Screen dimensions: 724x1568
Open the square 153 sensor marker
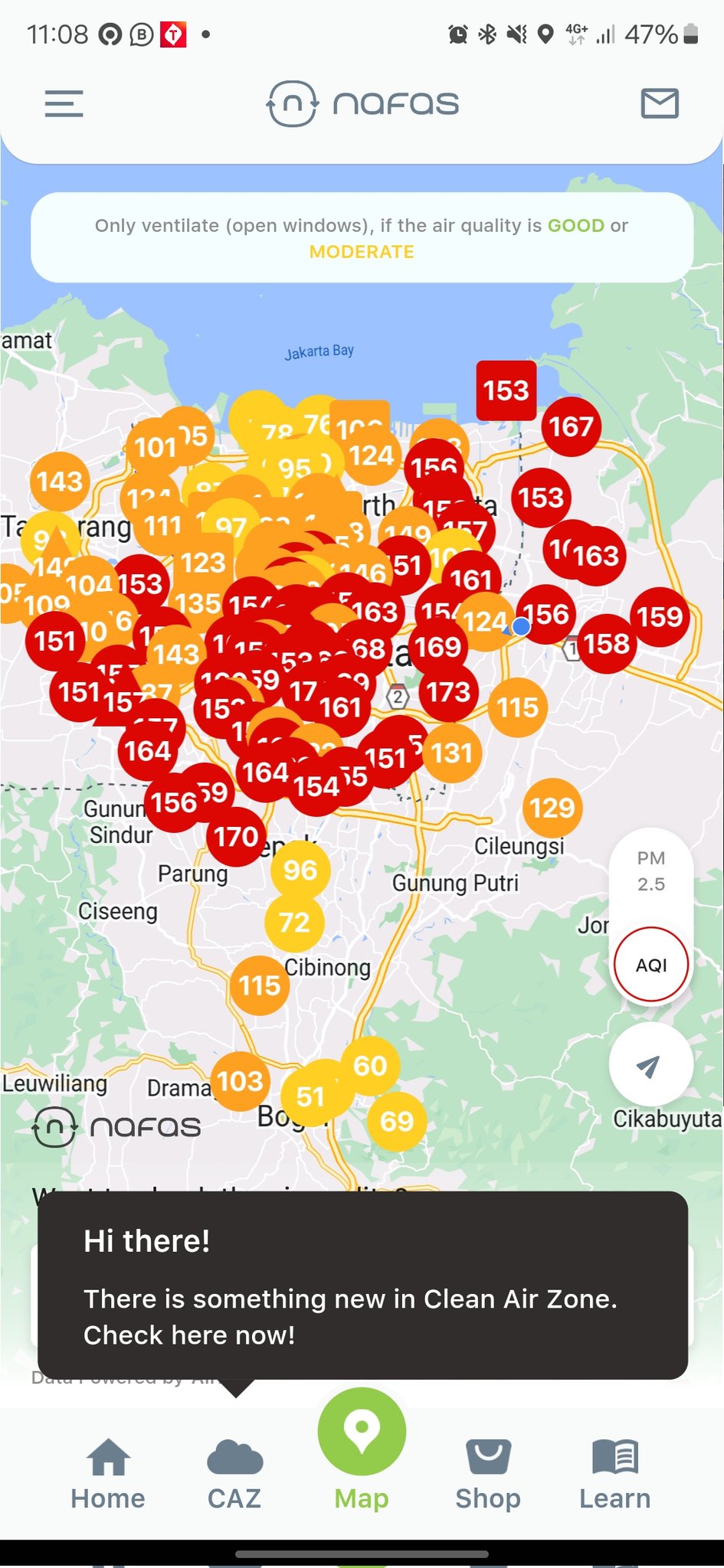click(x=506, y=390)
